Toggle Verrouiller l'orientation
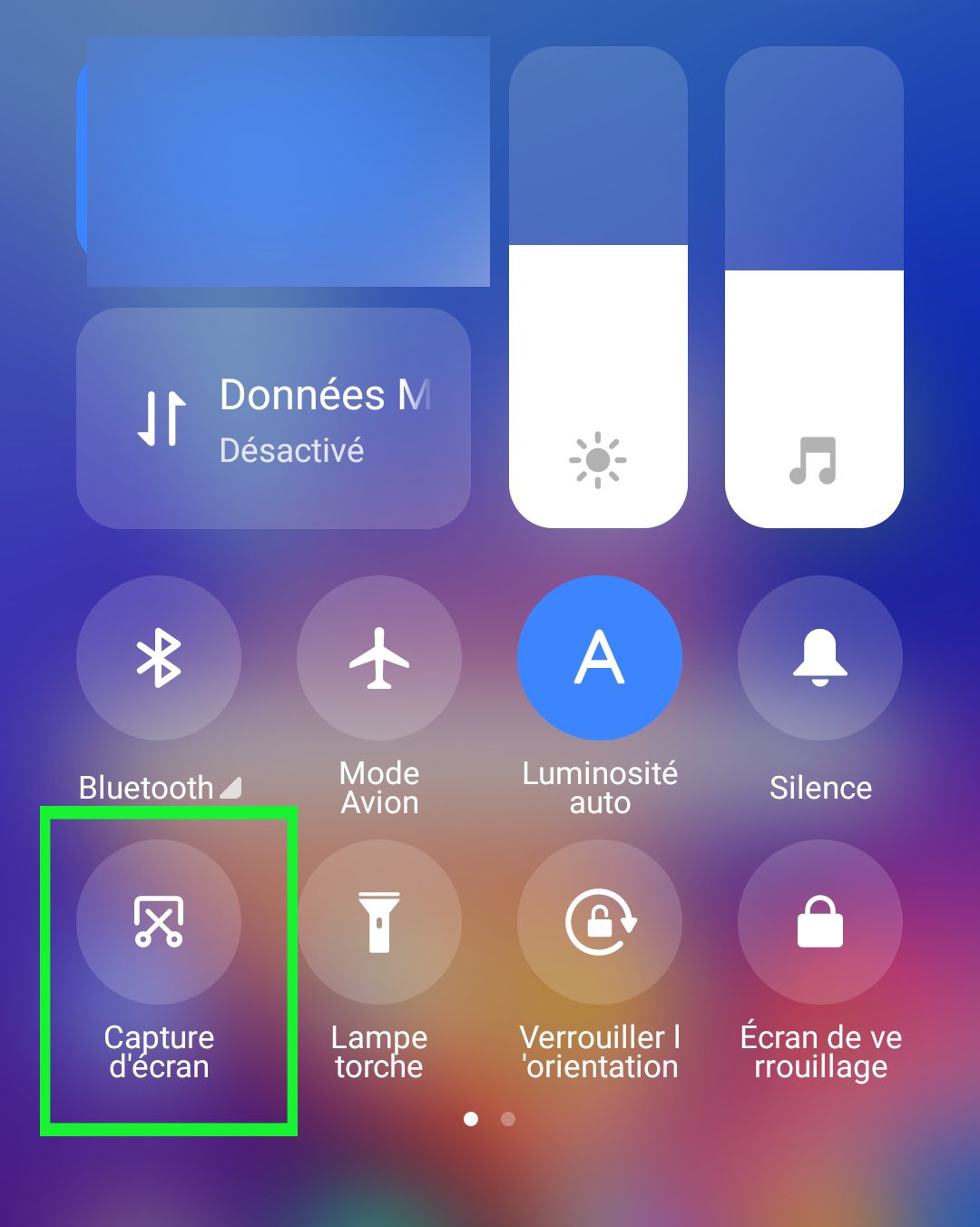 pos(600,922)
